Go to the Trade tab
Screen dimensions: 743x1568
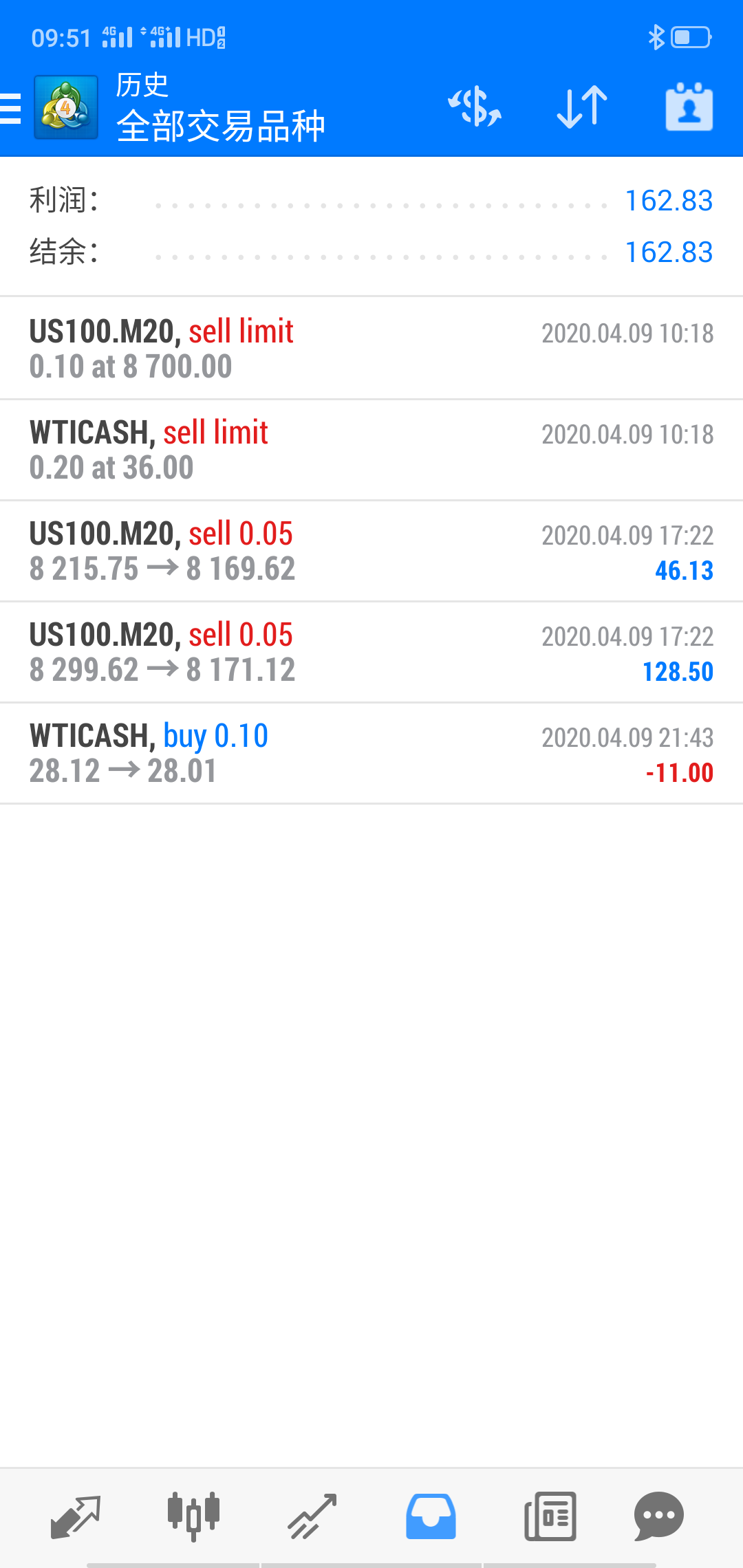point(312,1516)
